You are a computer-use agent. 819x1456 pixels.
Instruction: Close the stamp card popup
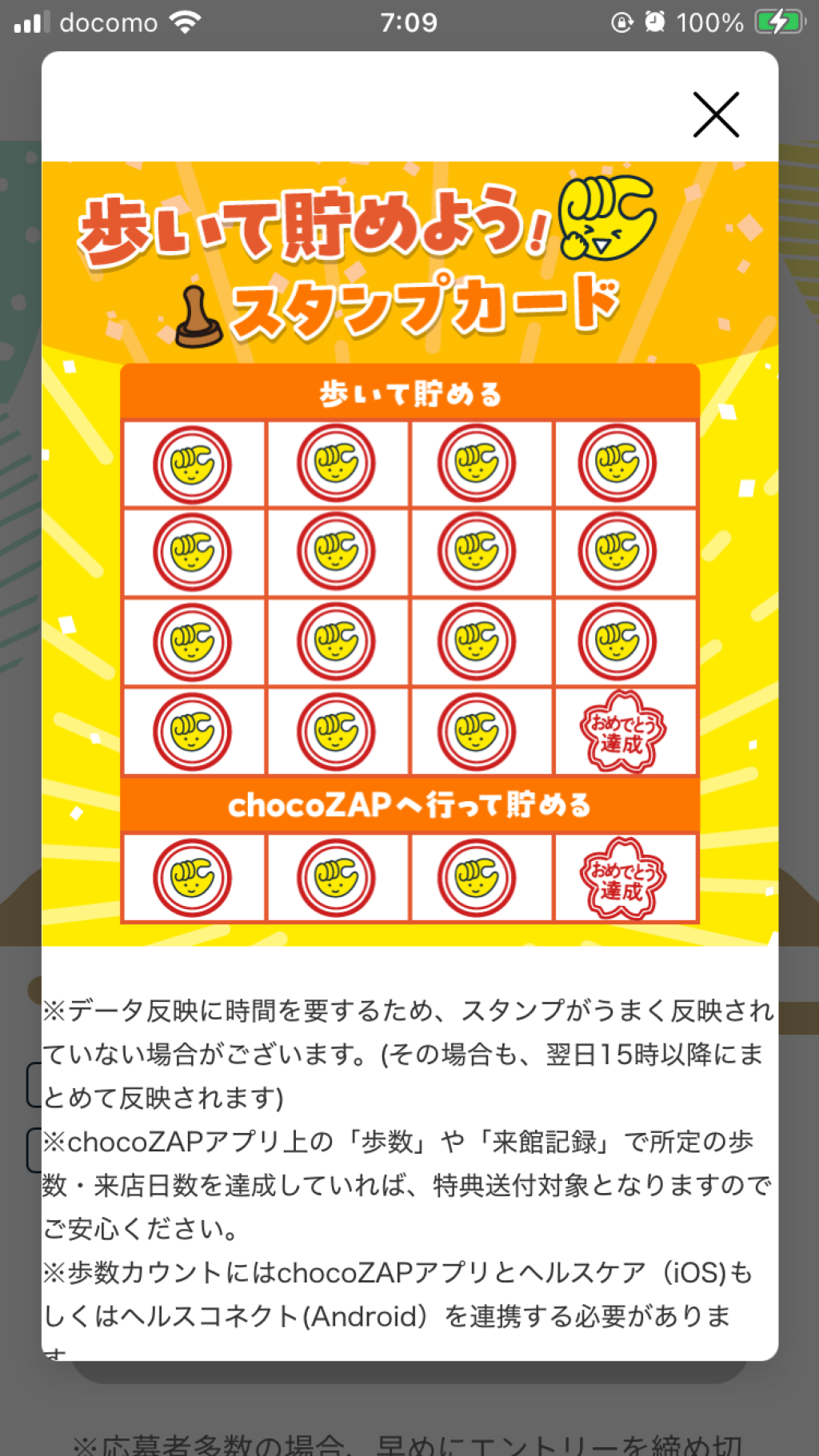(x=715, y=114)
